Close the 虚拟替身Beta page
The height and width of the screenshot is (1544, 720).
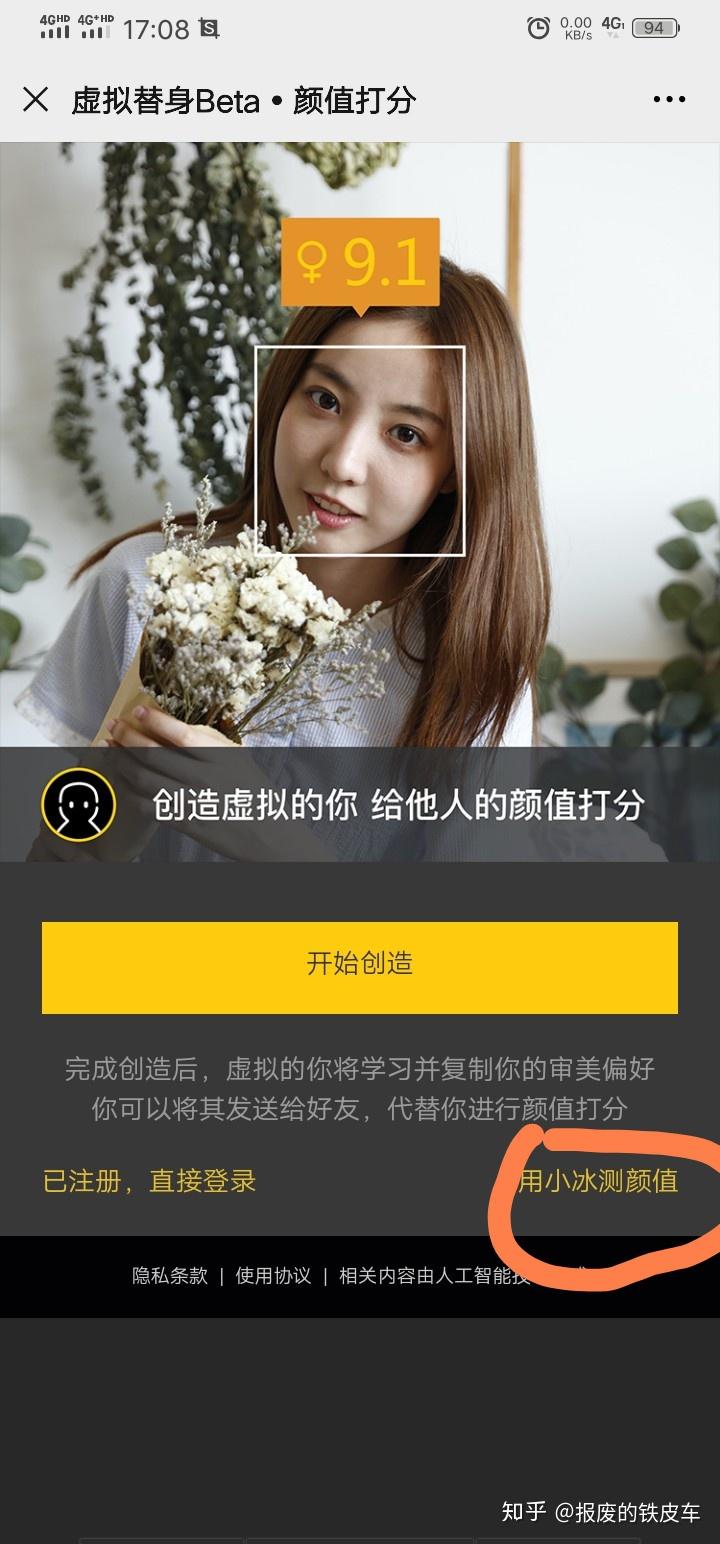click(x=36, y=99)
